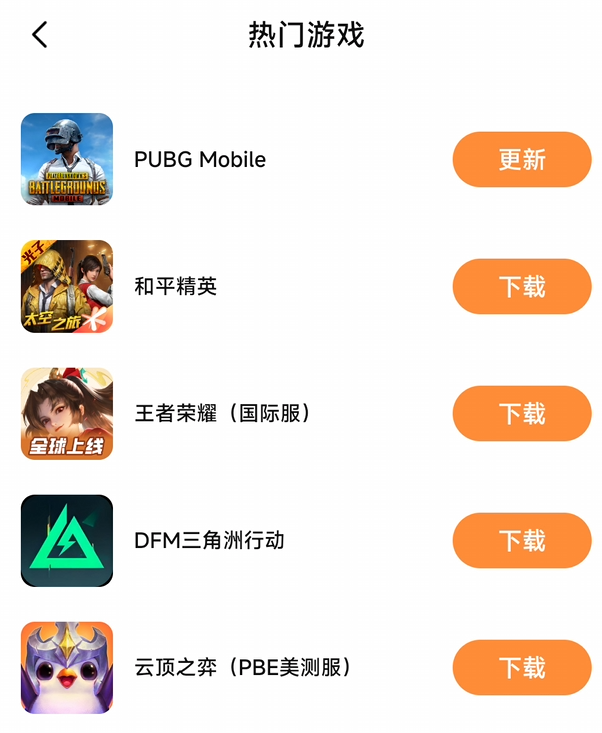Open the 云顶之弈（PBE美测服）game row
The width and height of the screenshot is (602, 733).
click(243, 667)
